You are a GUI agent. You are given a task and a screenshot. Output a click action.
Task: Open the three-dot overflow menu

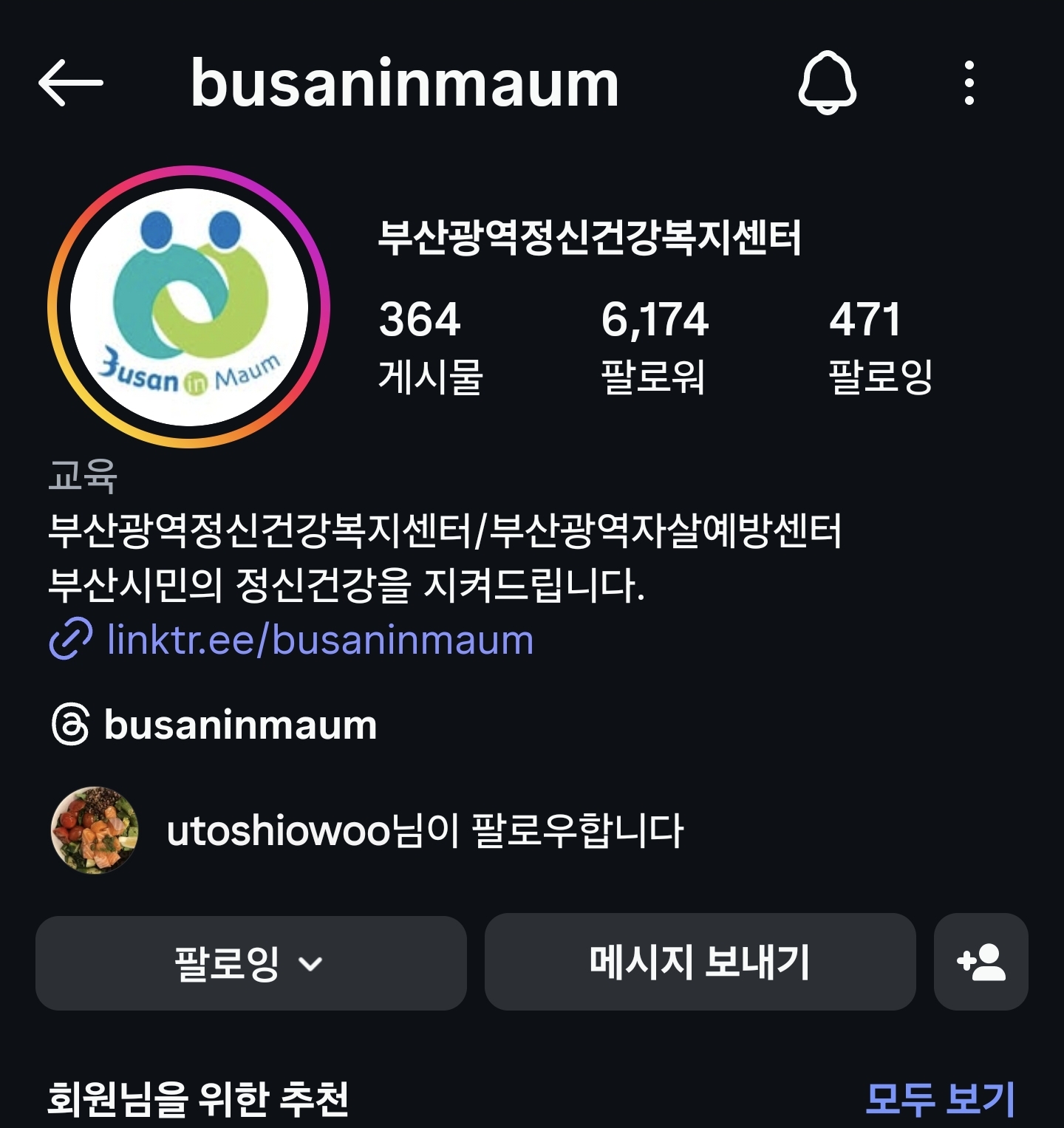click(969, 83)
